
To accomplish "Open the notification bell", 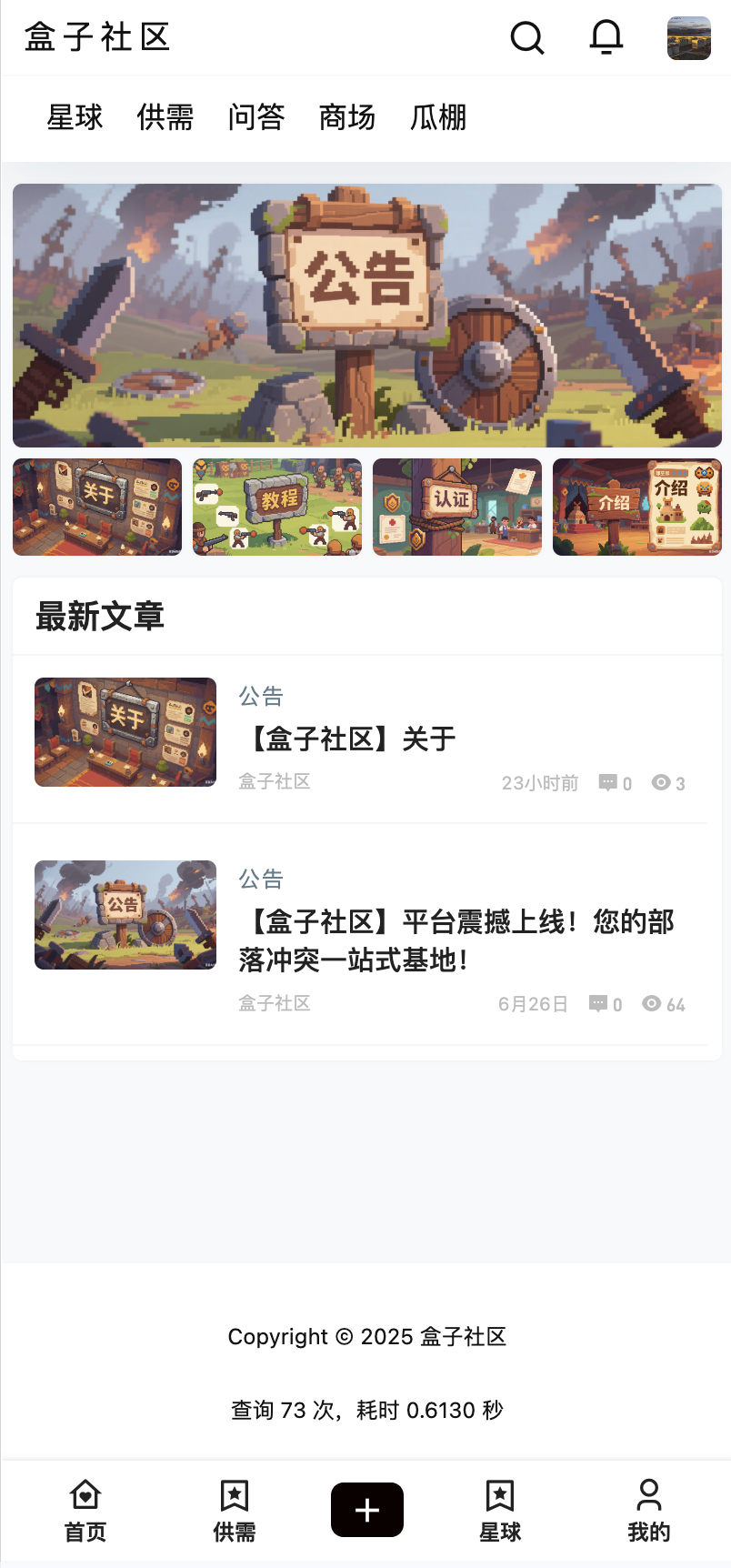I will (605, 38).
